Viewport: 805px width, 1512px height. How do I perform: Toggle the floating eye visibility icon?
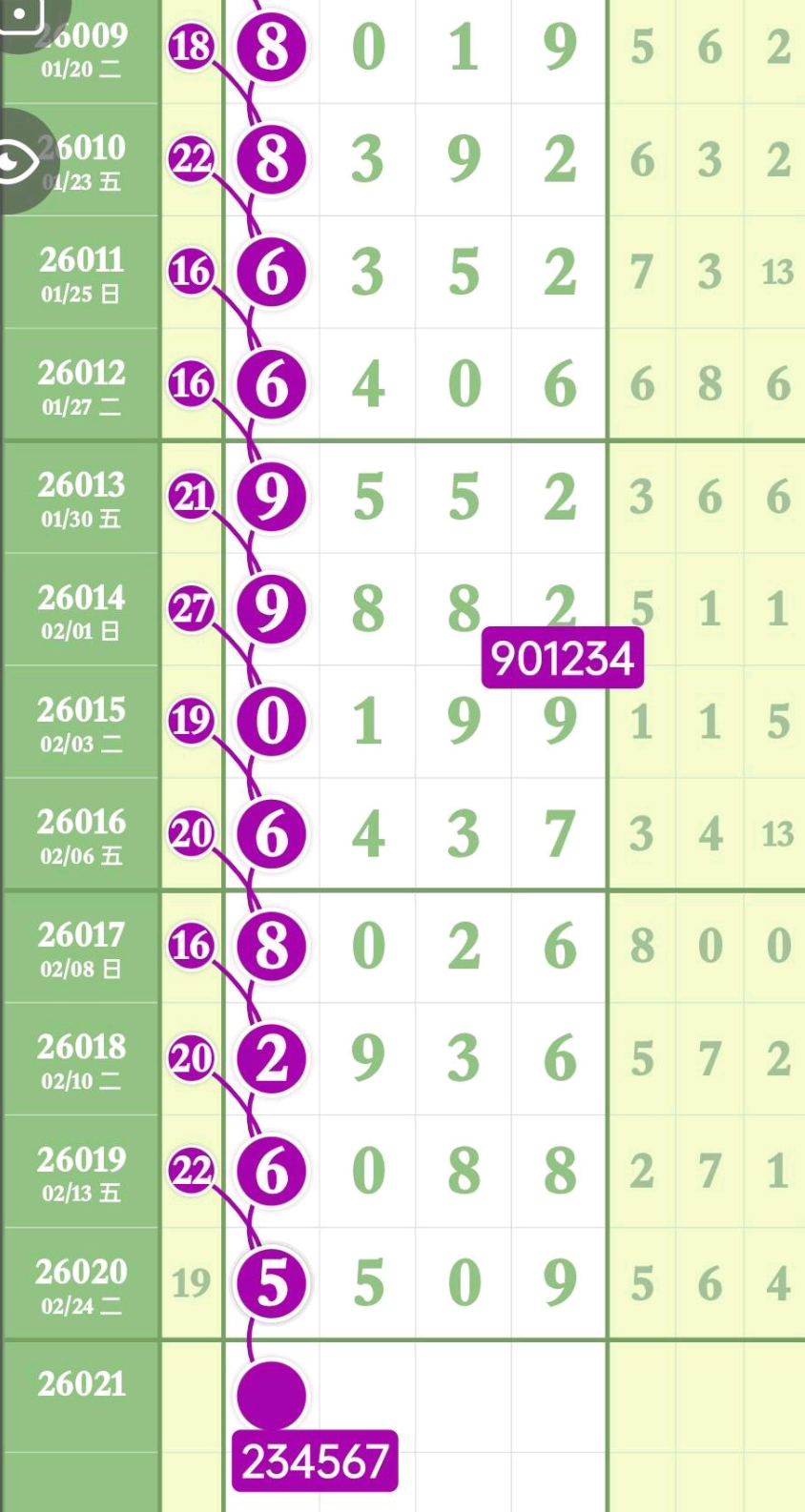tap(17, 161)
